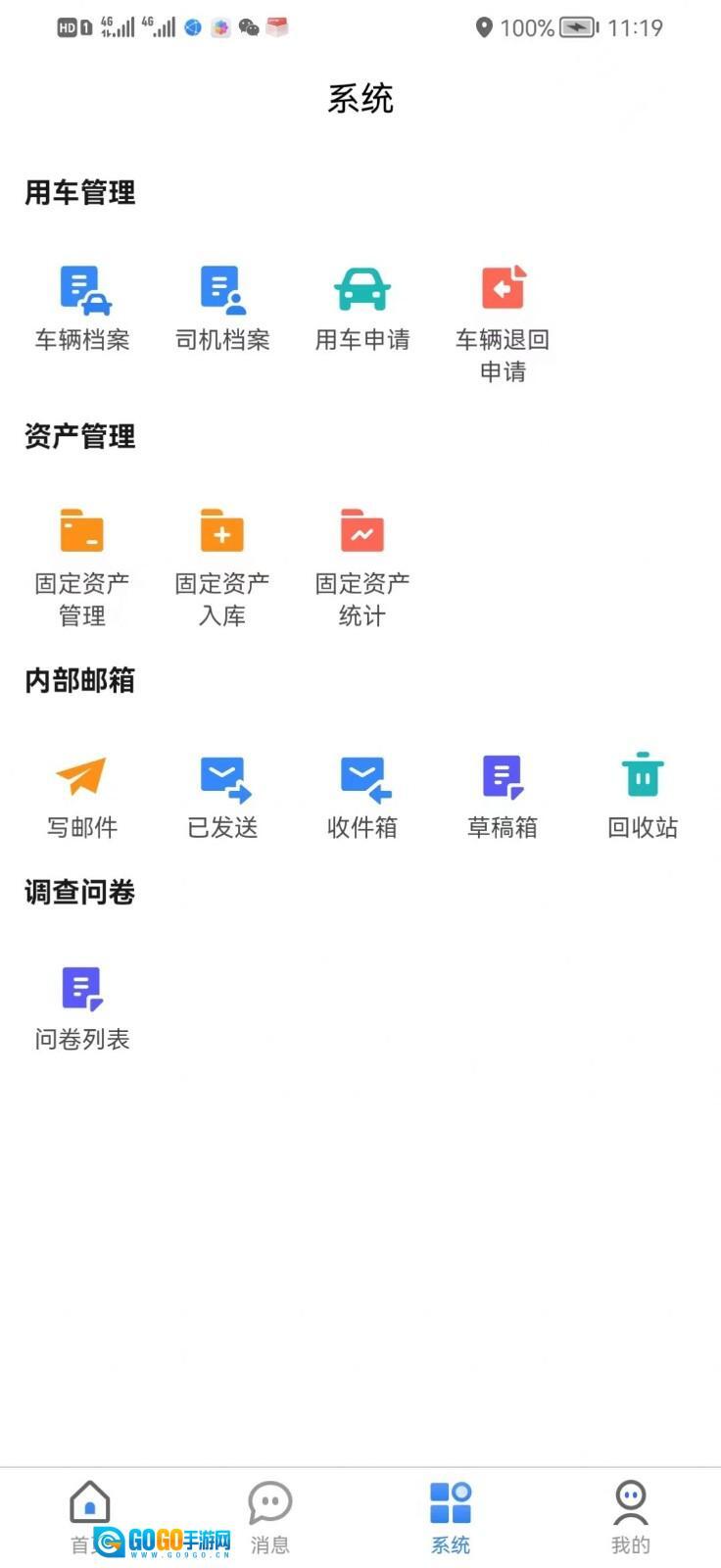Select the 固定资产入库 asset intake icon
Viewport: 721px width, 1568px height.
click(x=221, y=531)
